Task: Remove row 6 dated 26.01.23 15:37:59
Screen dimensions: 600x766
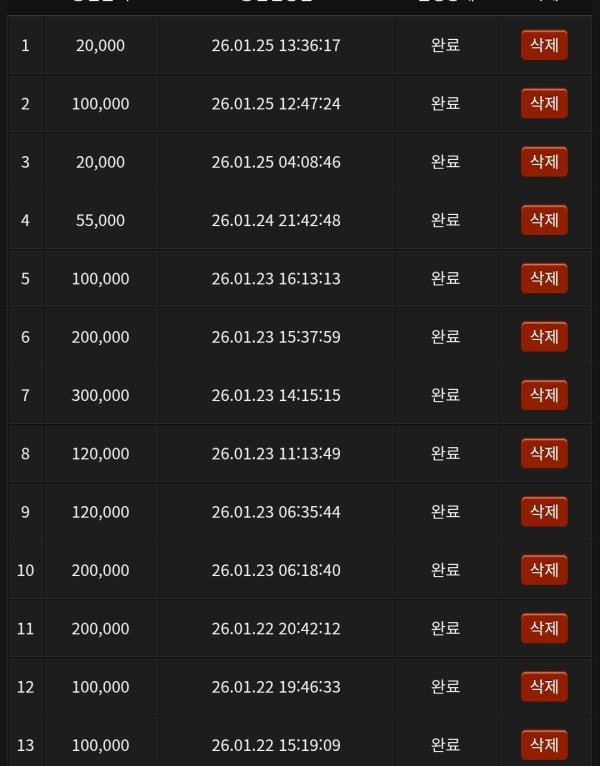Action: point(544,337)
